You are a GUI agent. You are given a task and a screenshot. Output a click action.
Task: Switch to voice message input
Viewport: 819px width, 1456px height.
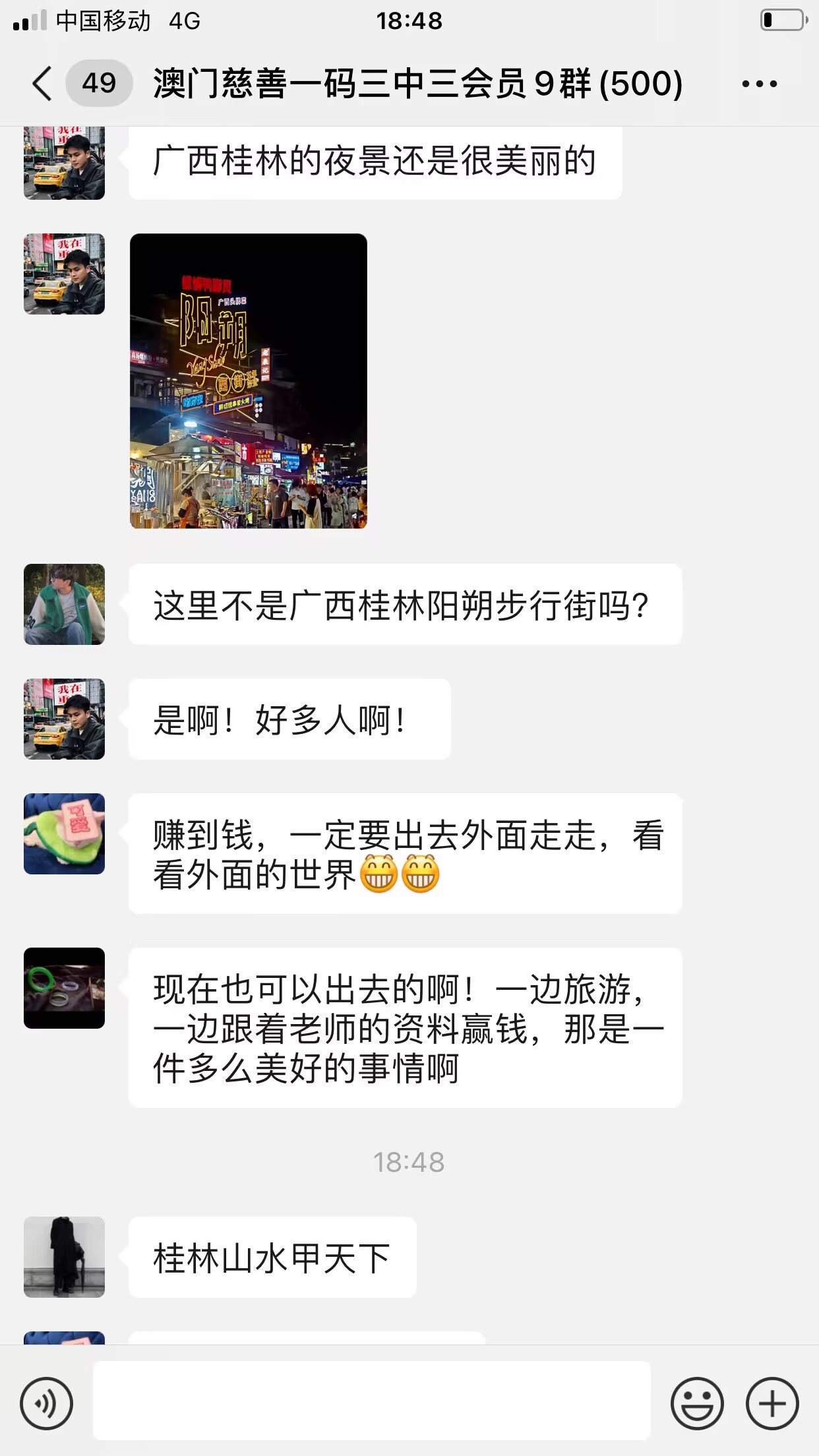[46, 1403]
